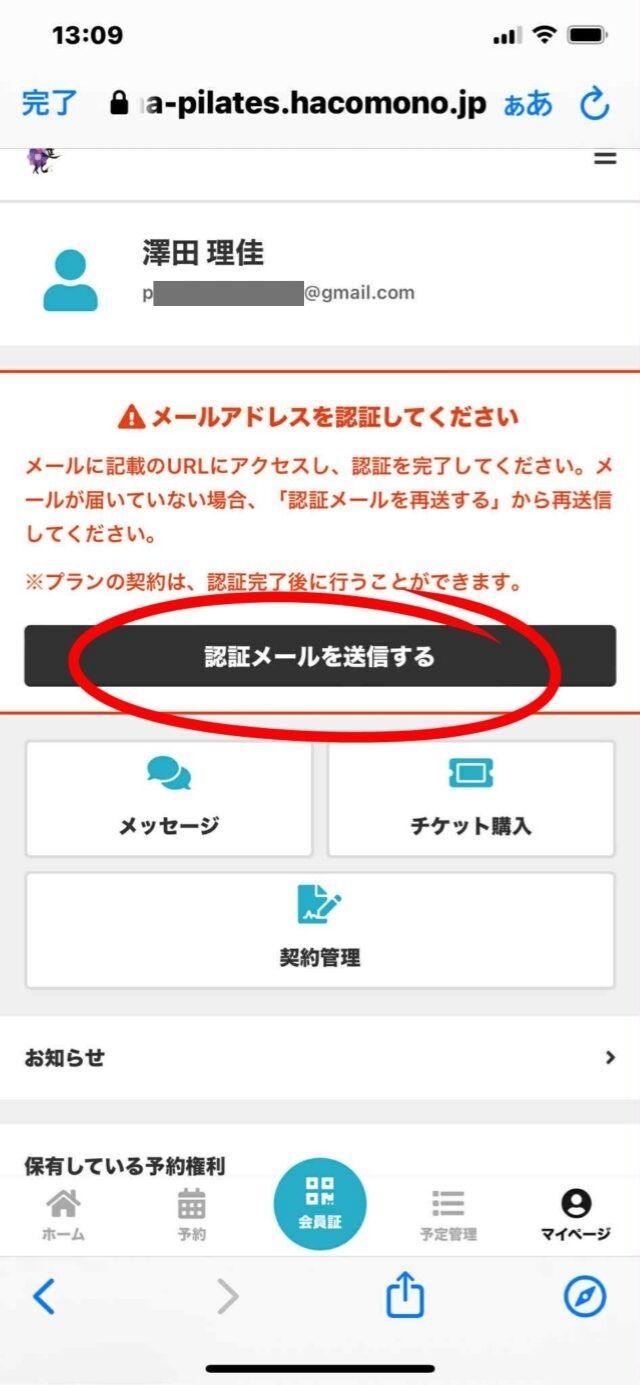Open in Safari with the compass icon
This screenshot has height=1385, width=640.
[585, 1297]
